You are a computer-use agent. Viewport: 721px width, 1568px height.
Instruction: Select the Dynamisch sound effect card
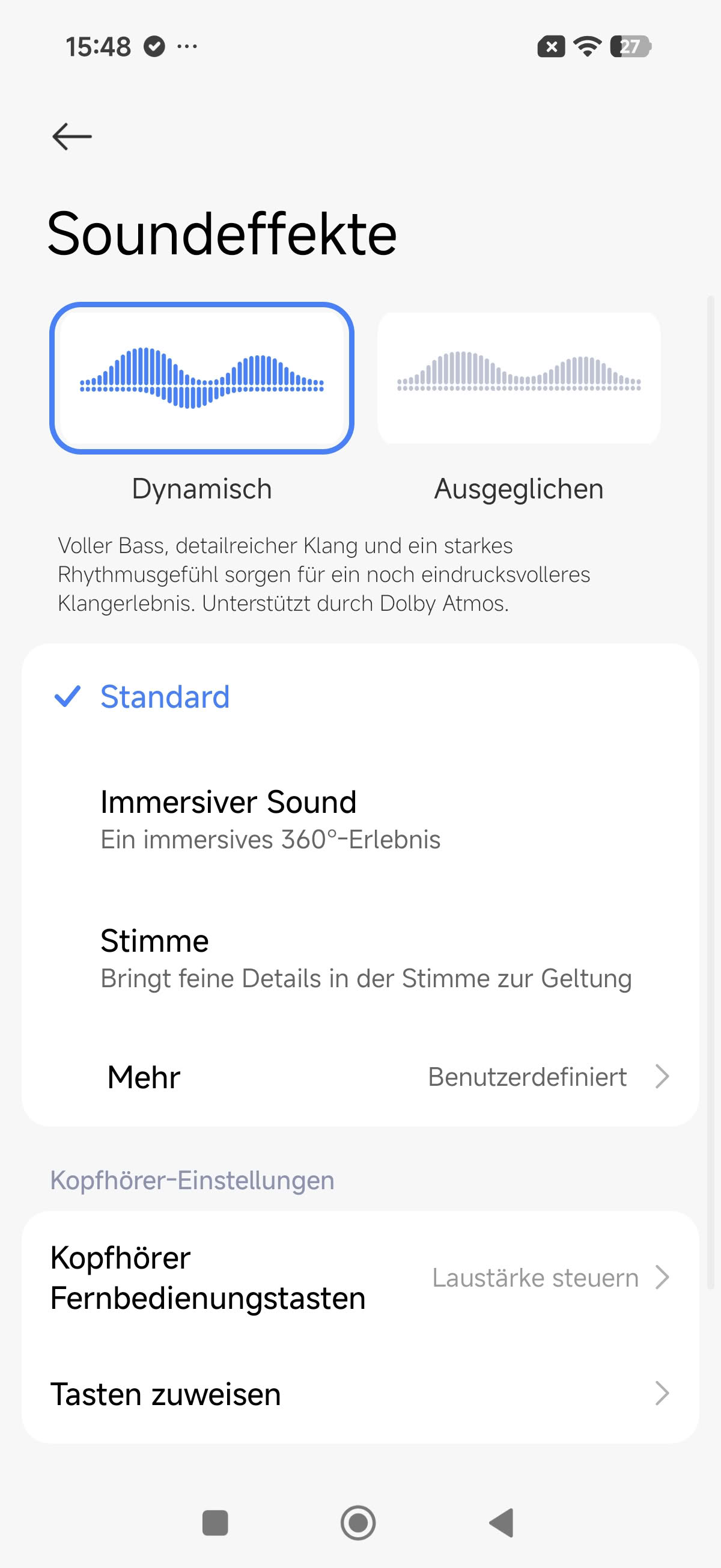point(201,379)
